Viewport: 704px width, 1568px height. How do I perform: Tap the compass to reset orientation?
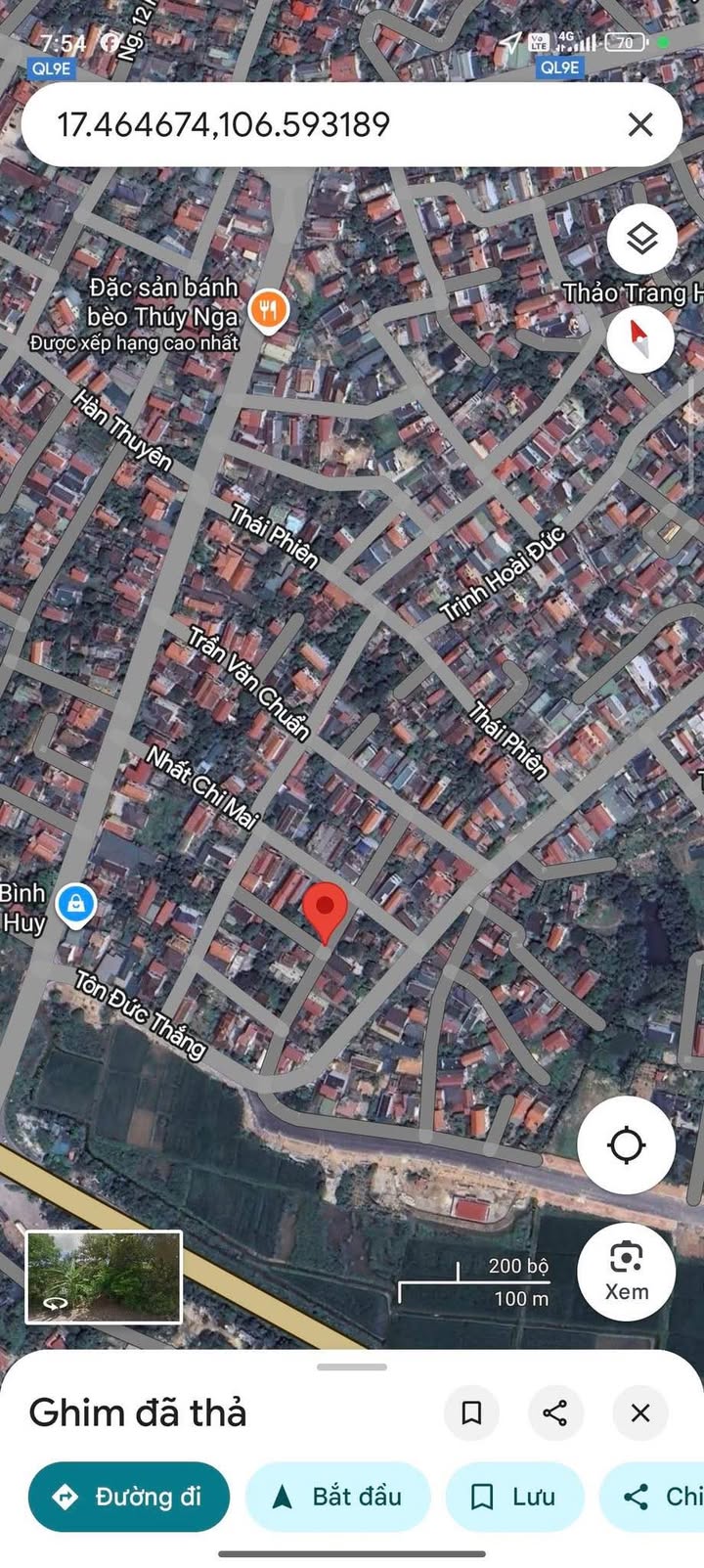[x=640, y=338]
